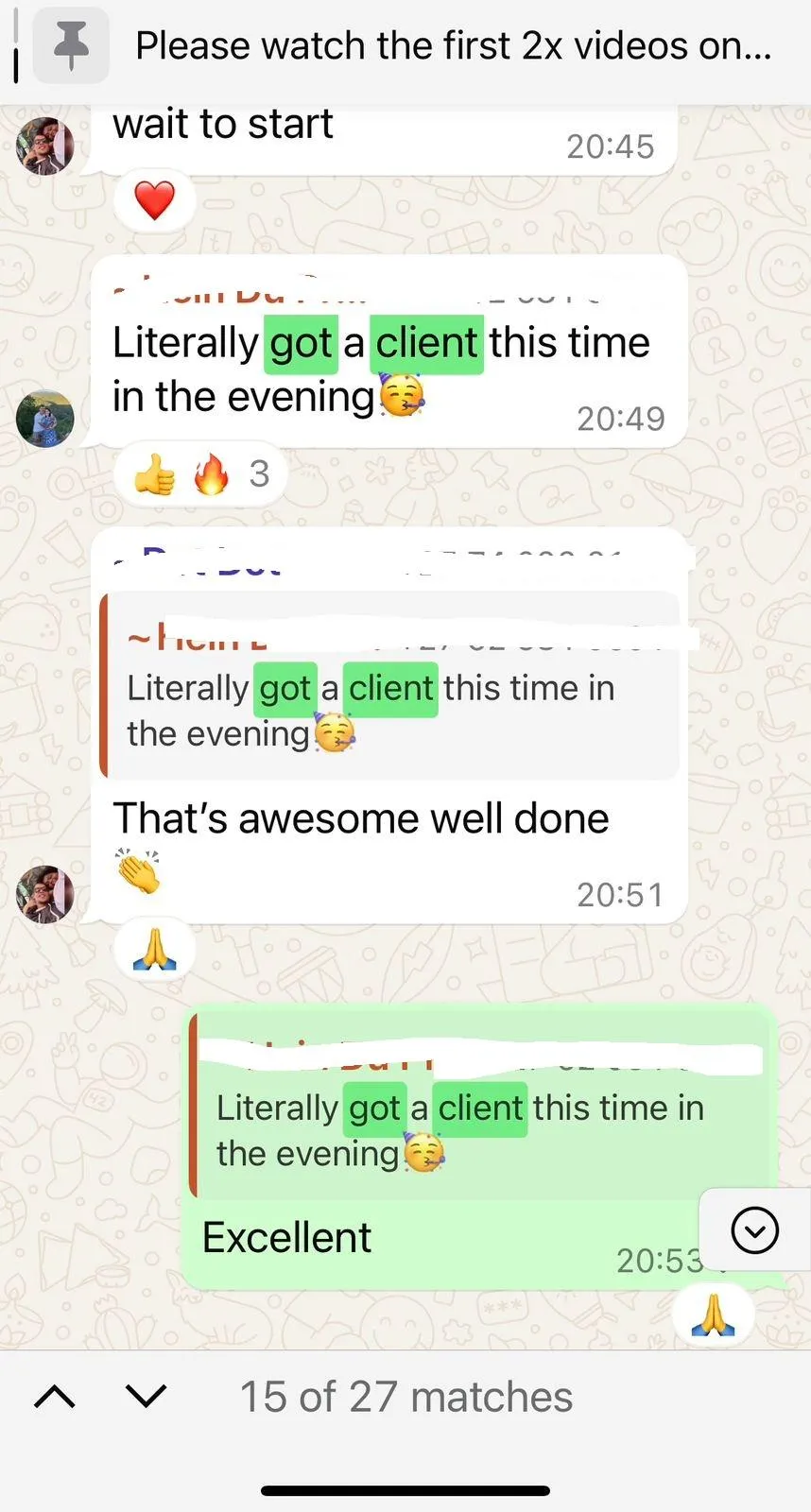Open sender avatar beside the 20:49 message

(x=45, y=418)
